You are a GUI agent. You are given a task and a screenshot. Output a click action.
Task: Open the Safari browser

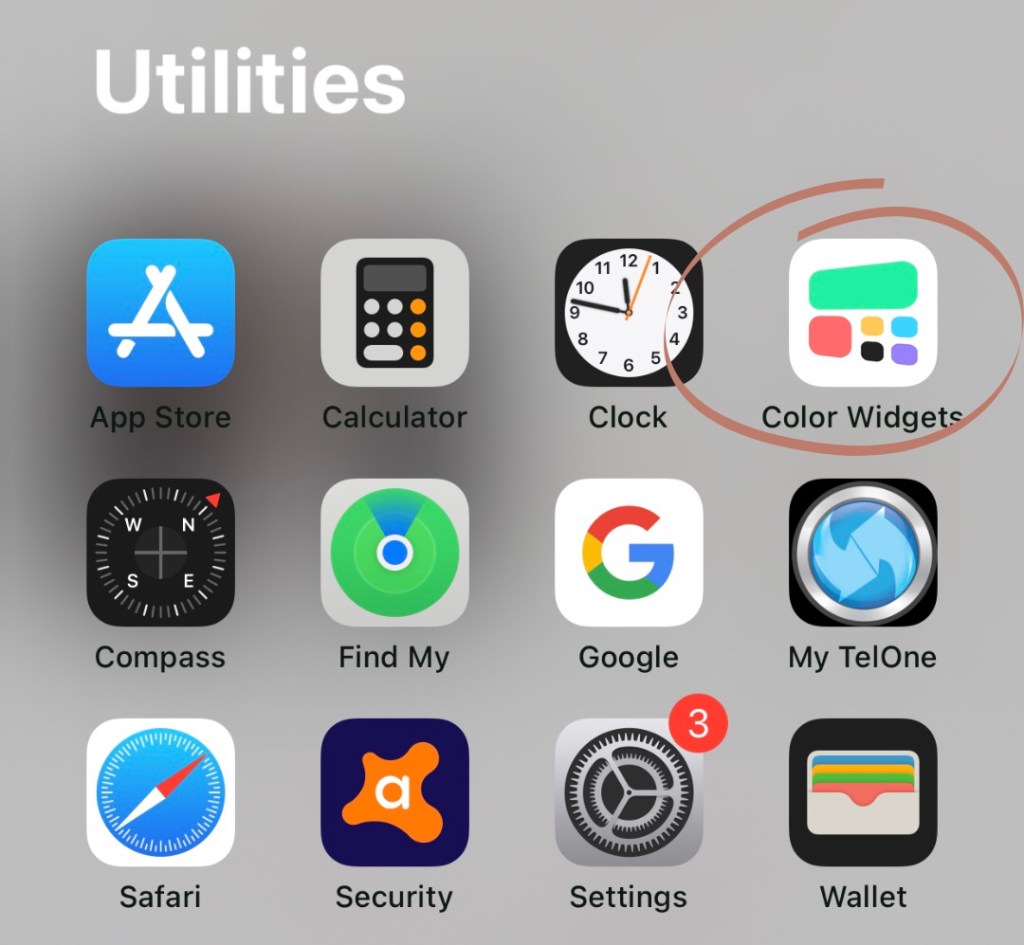[x=161, y=792]
